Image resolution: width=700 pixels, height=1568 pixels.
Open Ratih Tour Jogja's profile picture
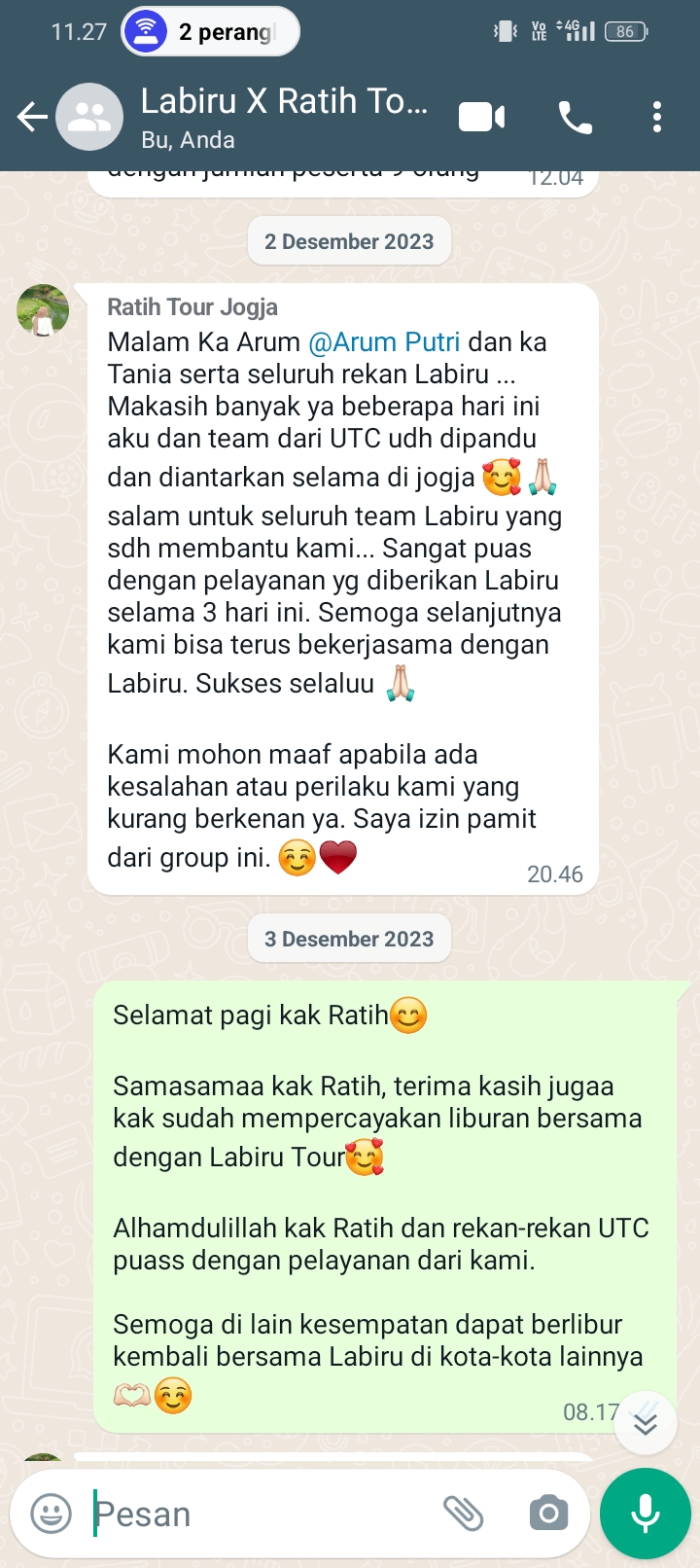click(43, 310)
